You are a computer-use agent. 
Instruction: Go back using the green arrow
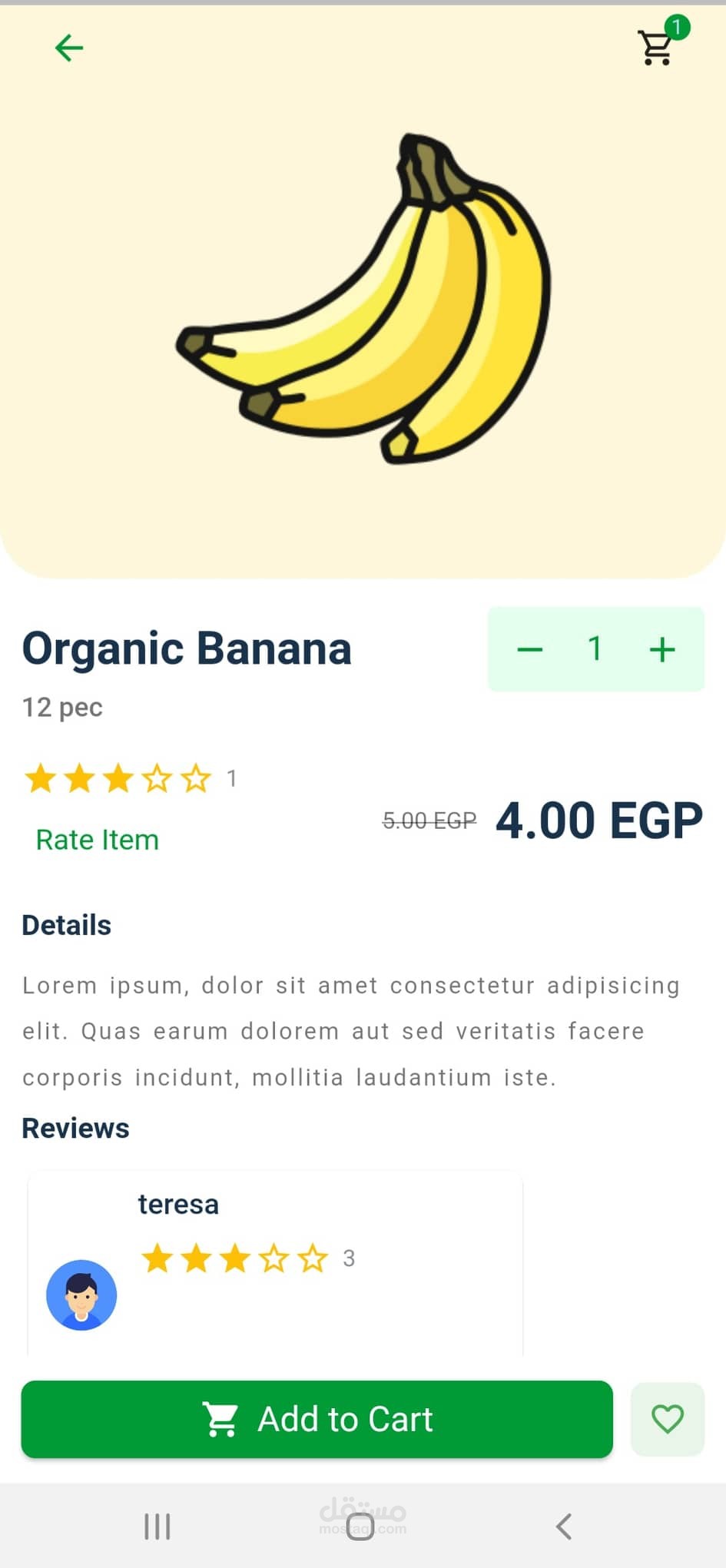(68, 48)
